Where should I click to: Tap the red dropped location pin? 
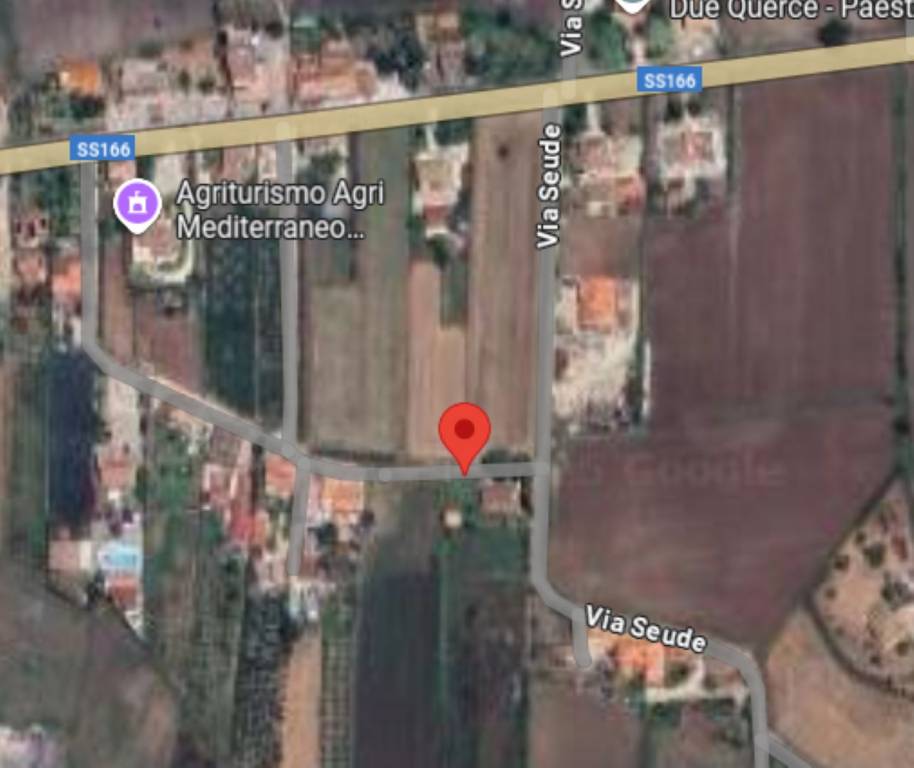point(464,433)
